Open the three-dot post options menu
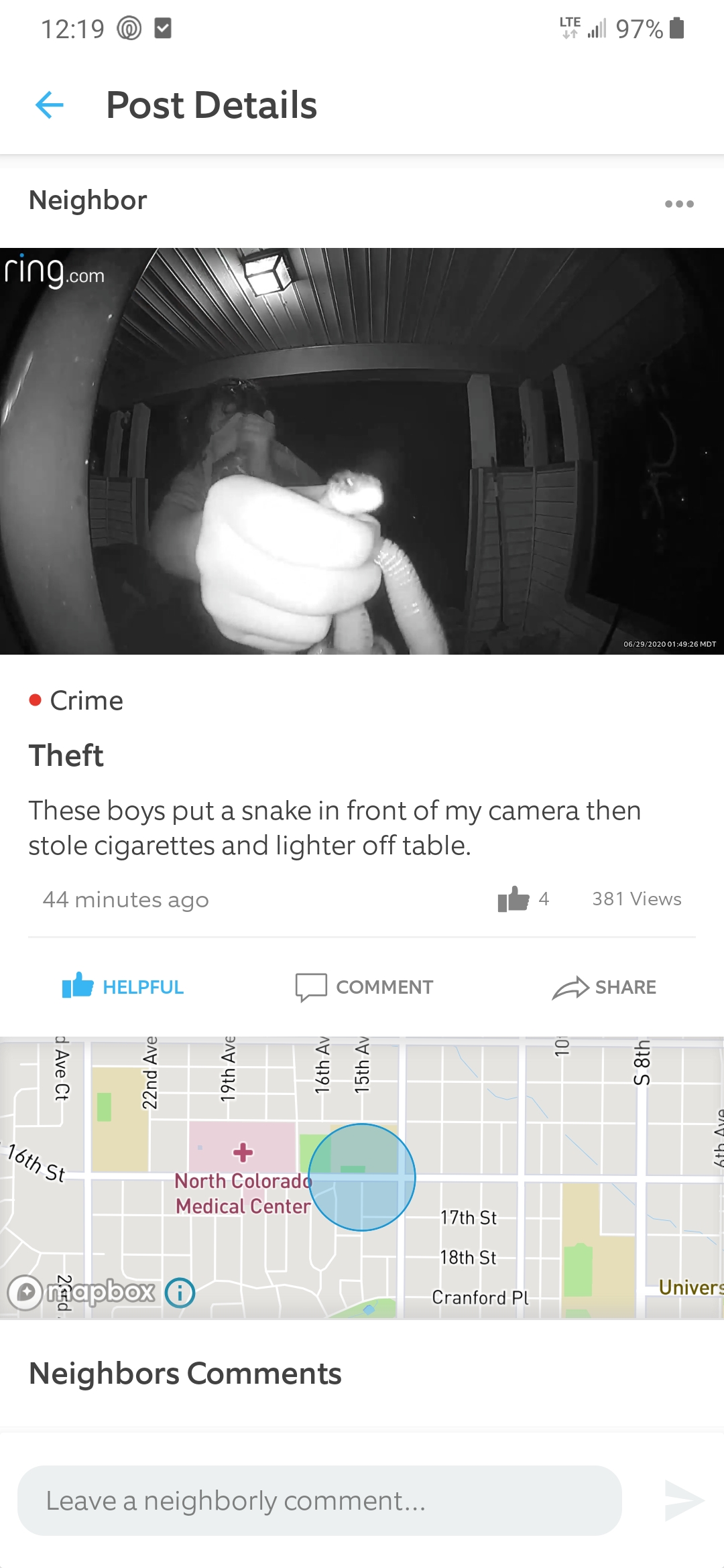Image resolution: width=724 pixels, height=1568 pixels. (x=678, y=204)
